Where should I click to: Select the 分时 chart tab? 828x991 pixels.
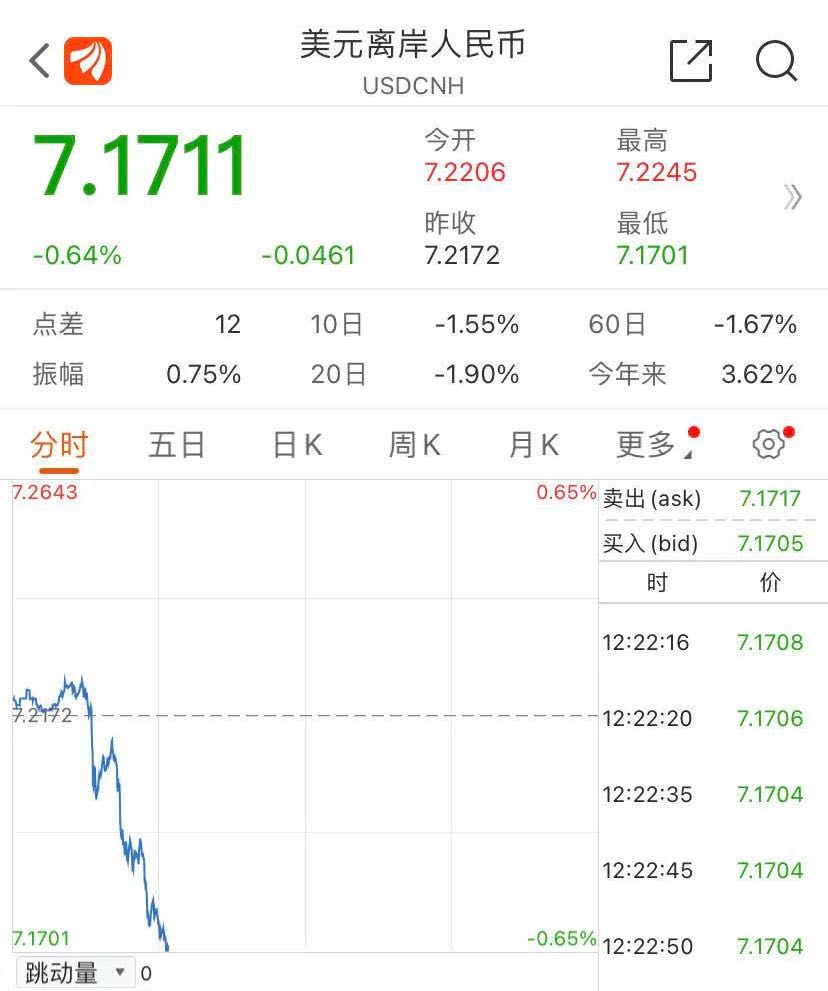[59, 445]
